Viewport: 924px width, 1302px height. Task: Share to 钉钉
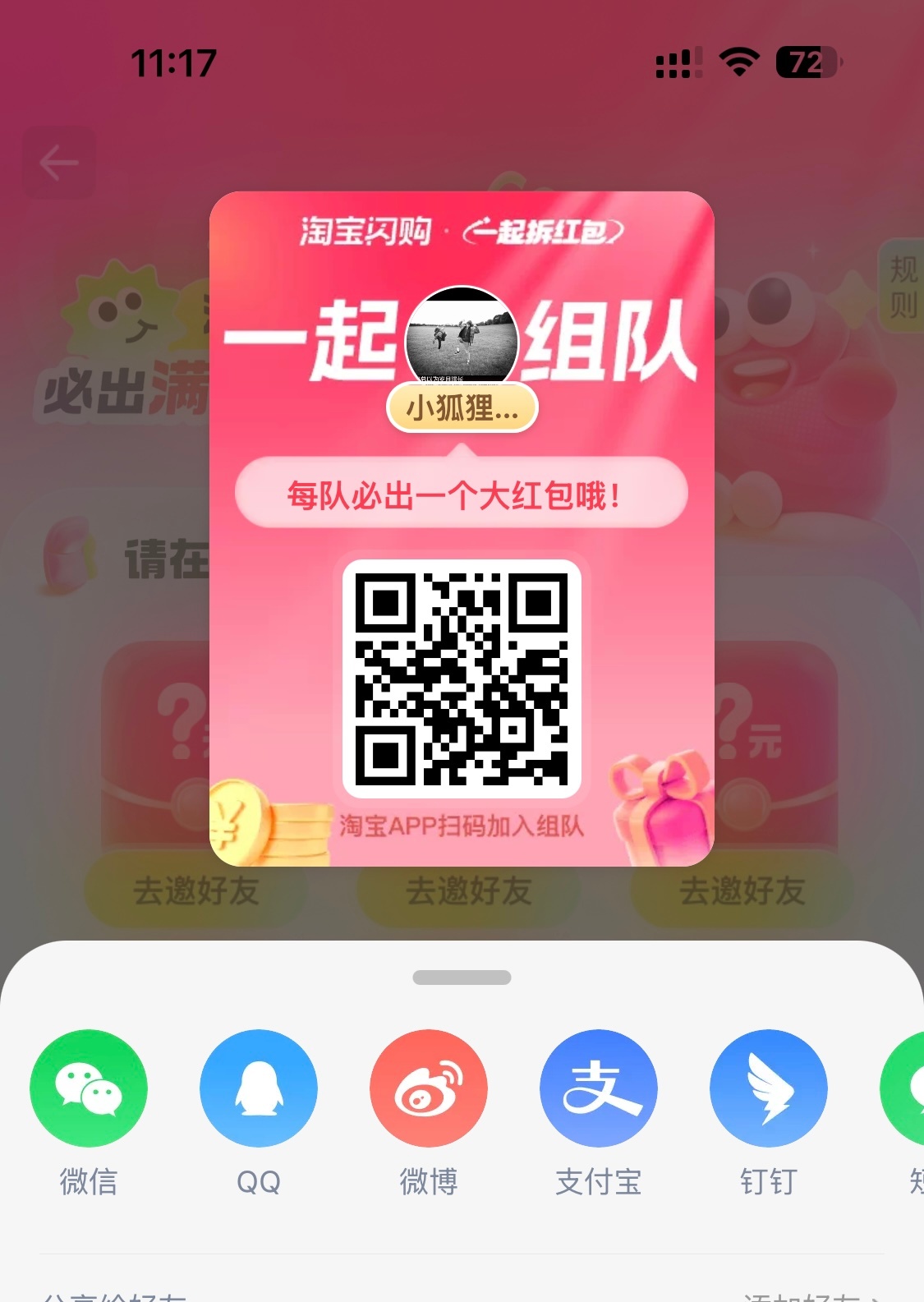pos(769,1088)
